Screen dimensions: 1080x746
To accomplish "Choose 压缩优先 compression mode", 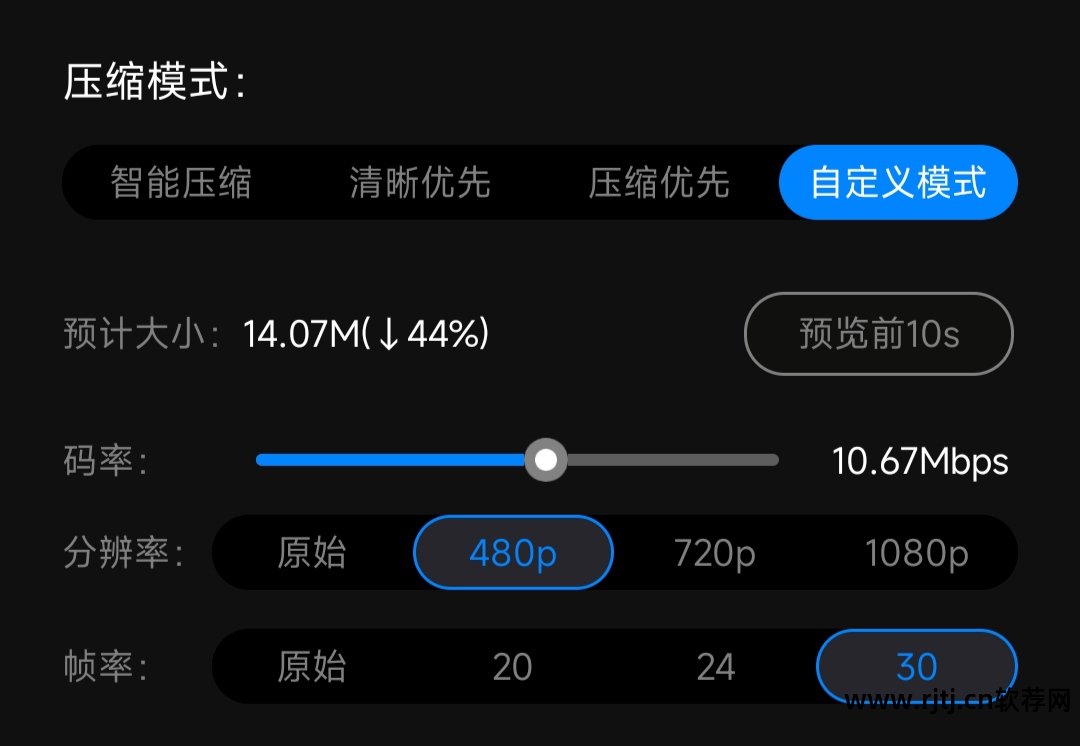I will (659, 183).
